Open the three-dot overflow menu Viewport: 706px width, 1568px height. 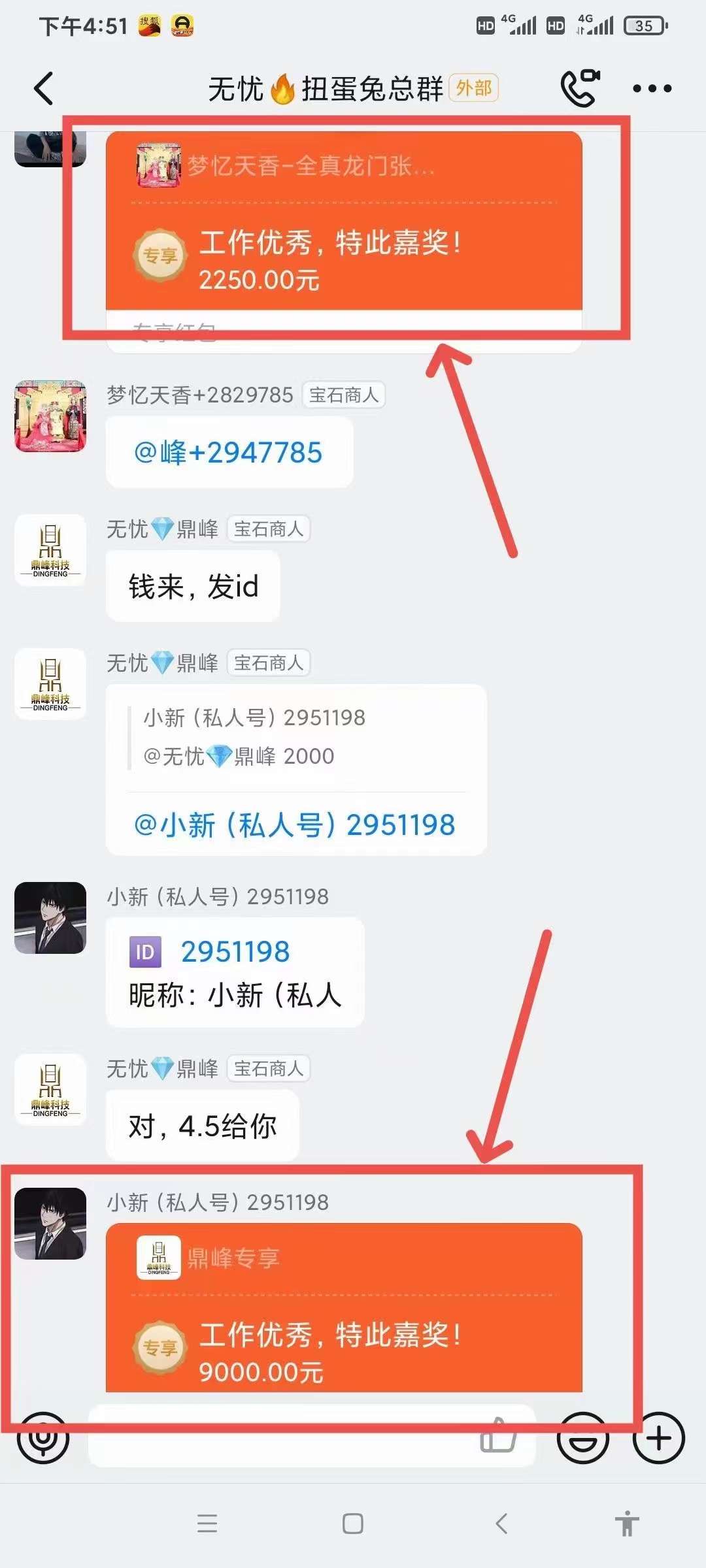652,88
